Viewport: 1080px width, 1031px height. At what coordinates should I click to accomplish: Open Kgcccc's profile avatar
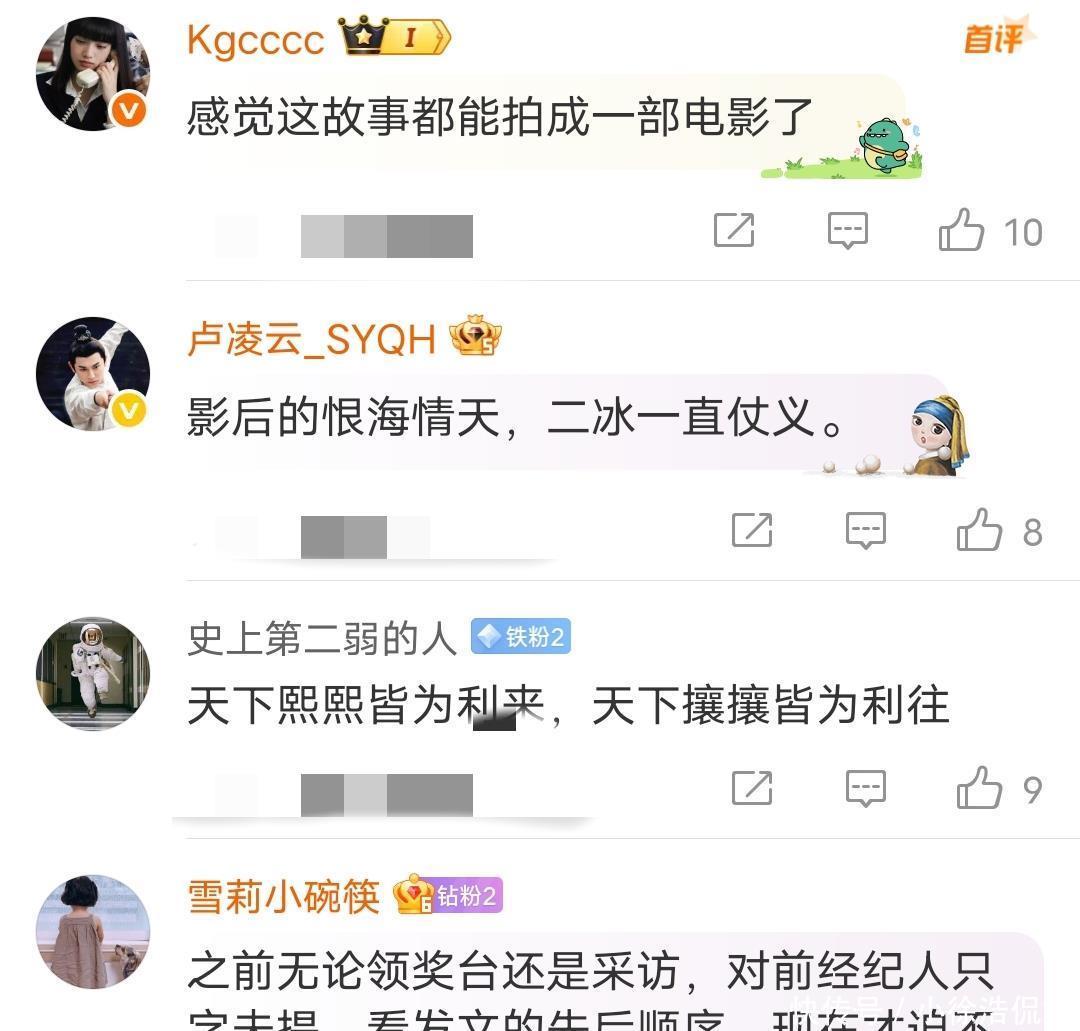(93, 74)
